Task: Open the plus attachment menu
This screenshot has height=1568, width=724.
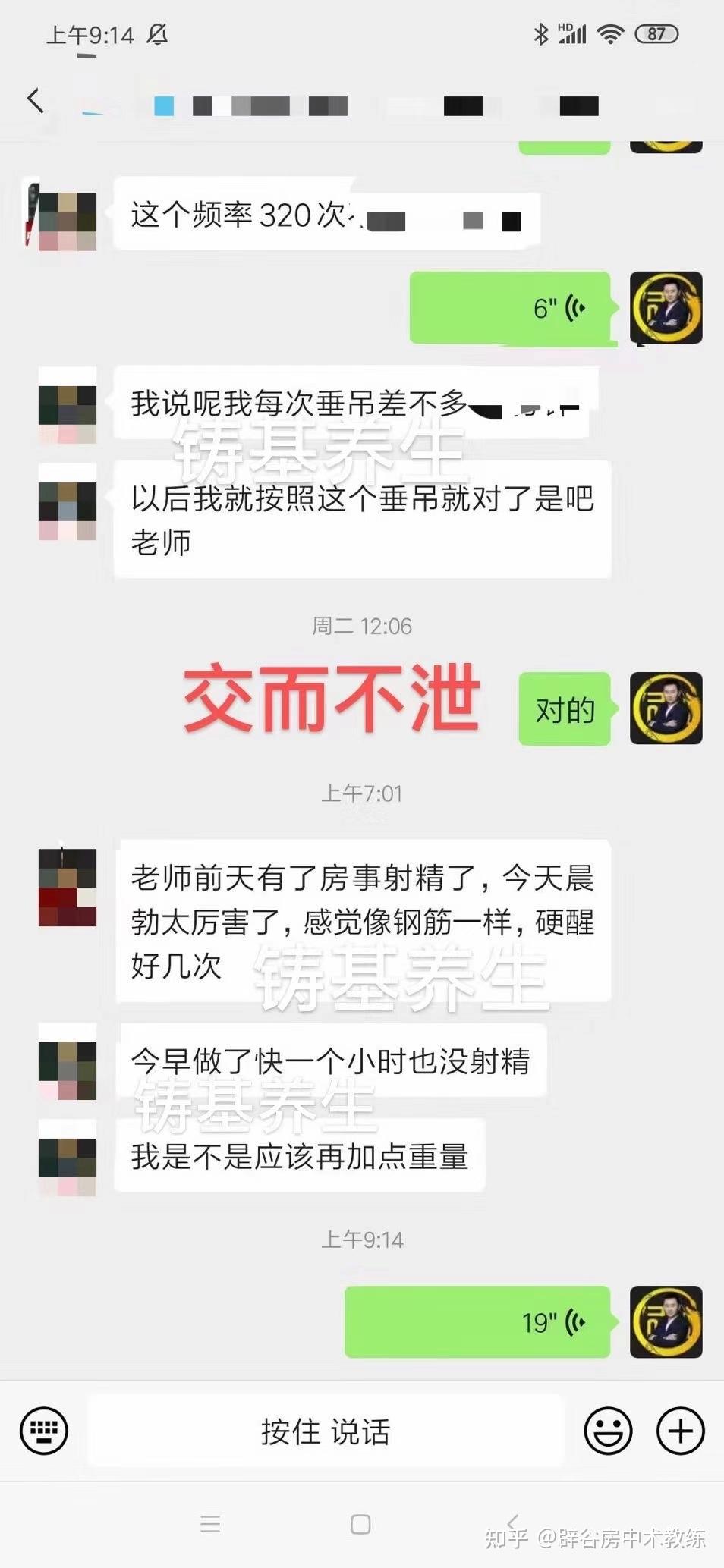Action: tap(680, 1431)
